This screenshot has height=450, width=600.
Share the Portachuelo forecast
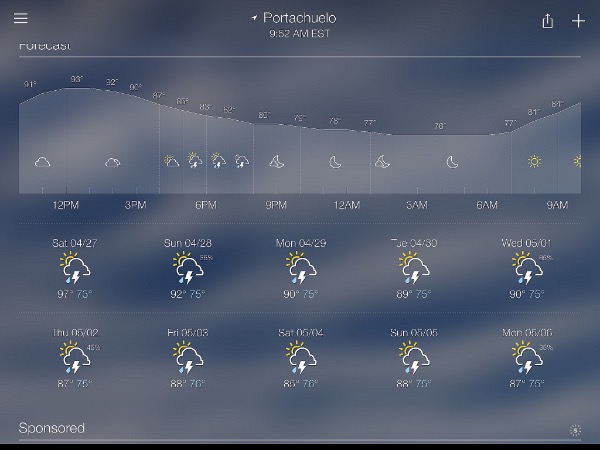click(x=547, y=21)
